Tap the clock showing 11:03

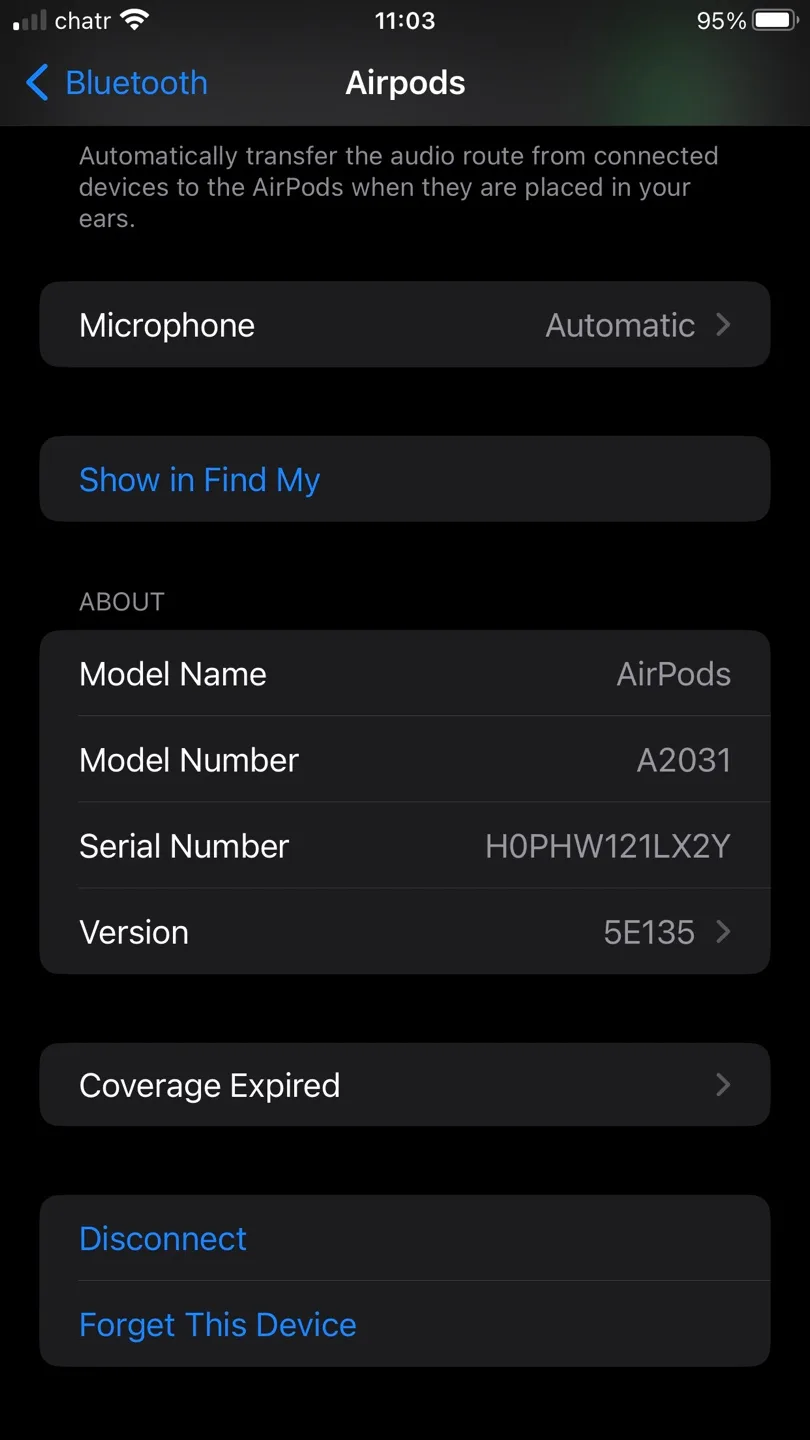point(405,18)
